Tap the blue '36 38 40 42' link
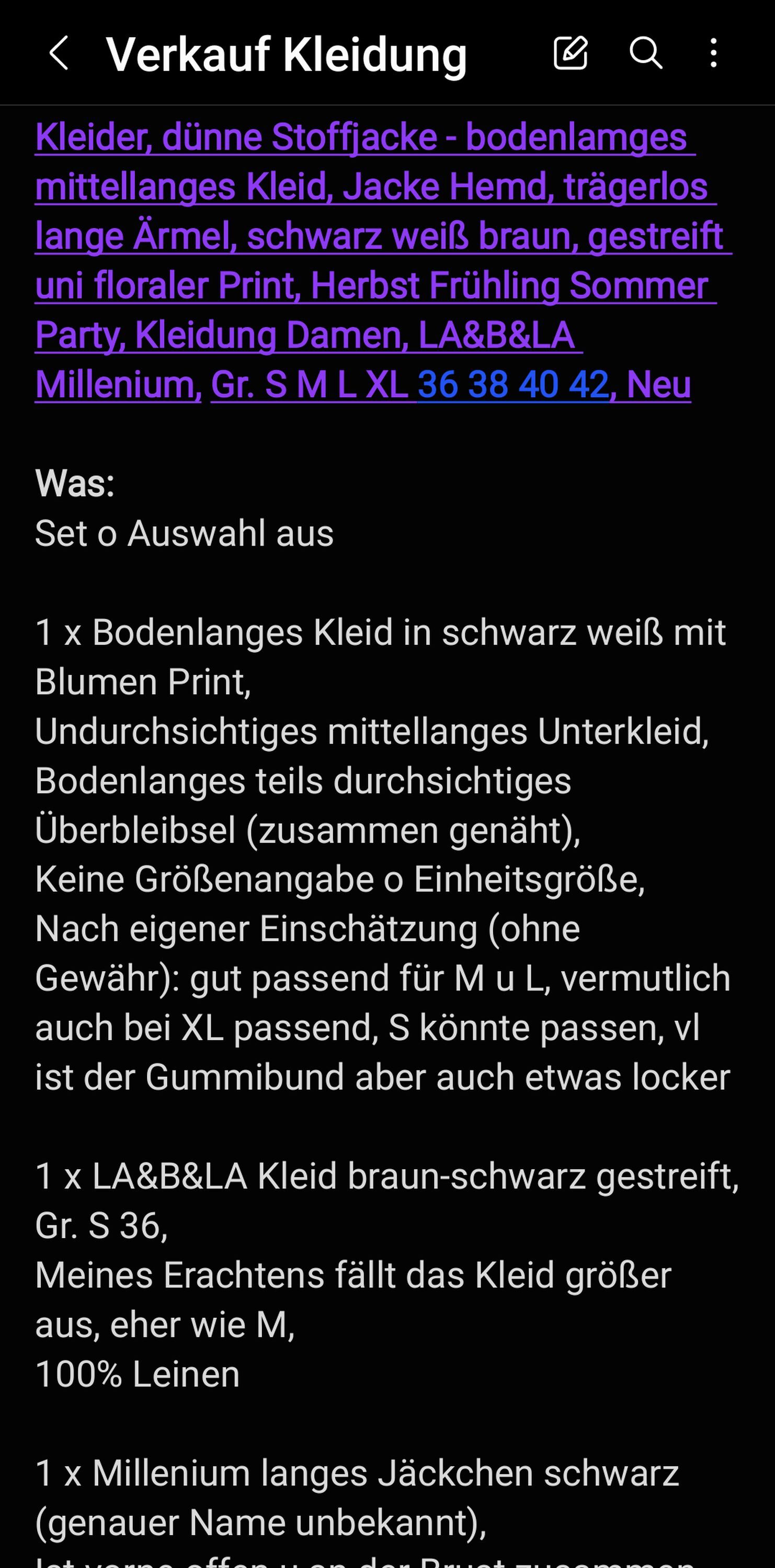Screen dimensions: 775x1568 tap(512, 385)
